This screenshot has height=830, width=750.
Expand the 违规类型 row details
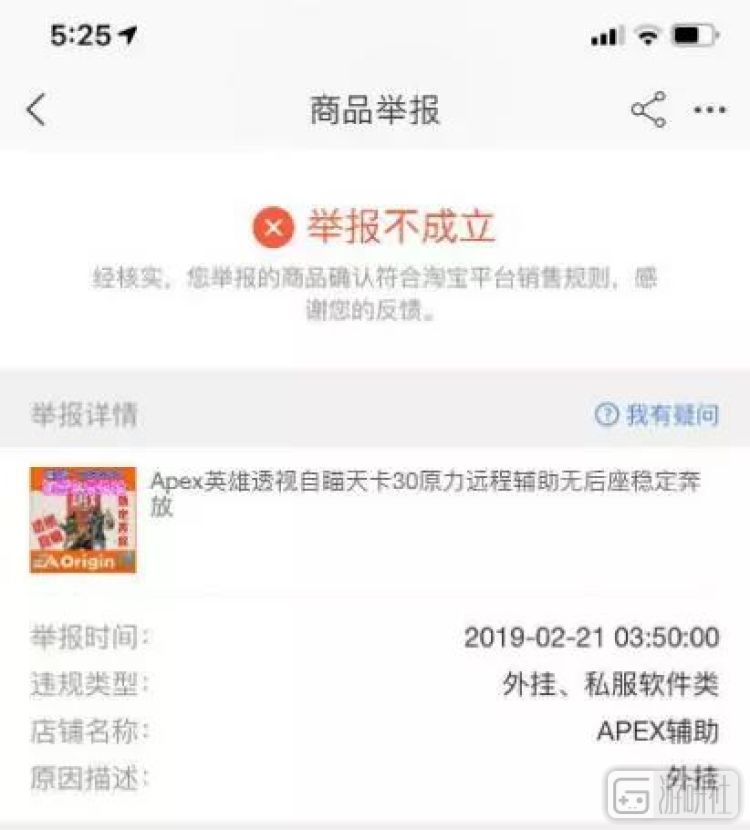pos(375,682)
